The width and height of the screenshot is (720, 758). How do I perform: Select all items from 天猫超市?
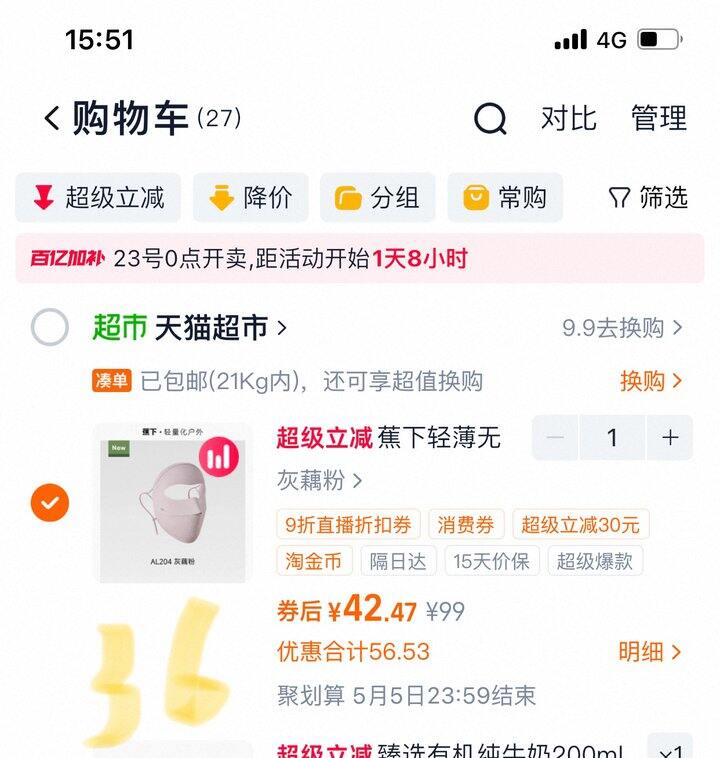pos(50,328)
